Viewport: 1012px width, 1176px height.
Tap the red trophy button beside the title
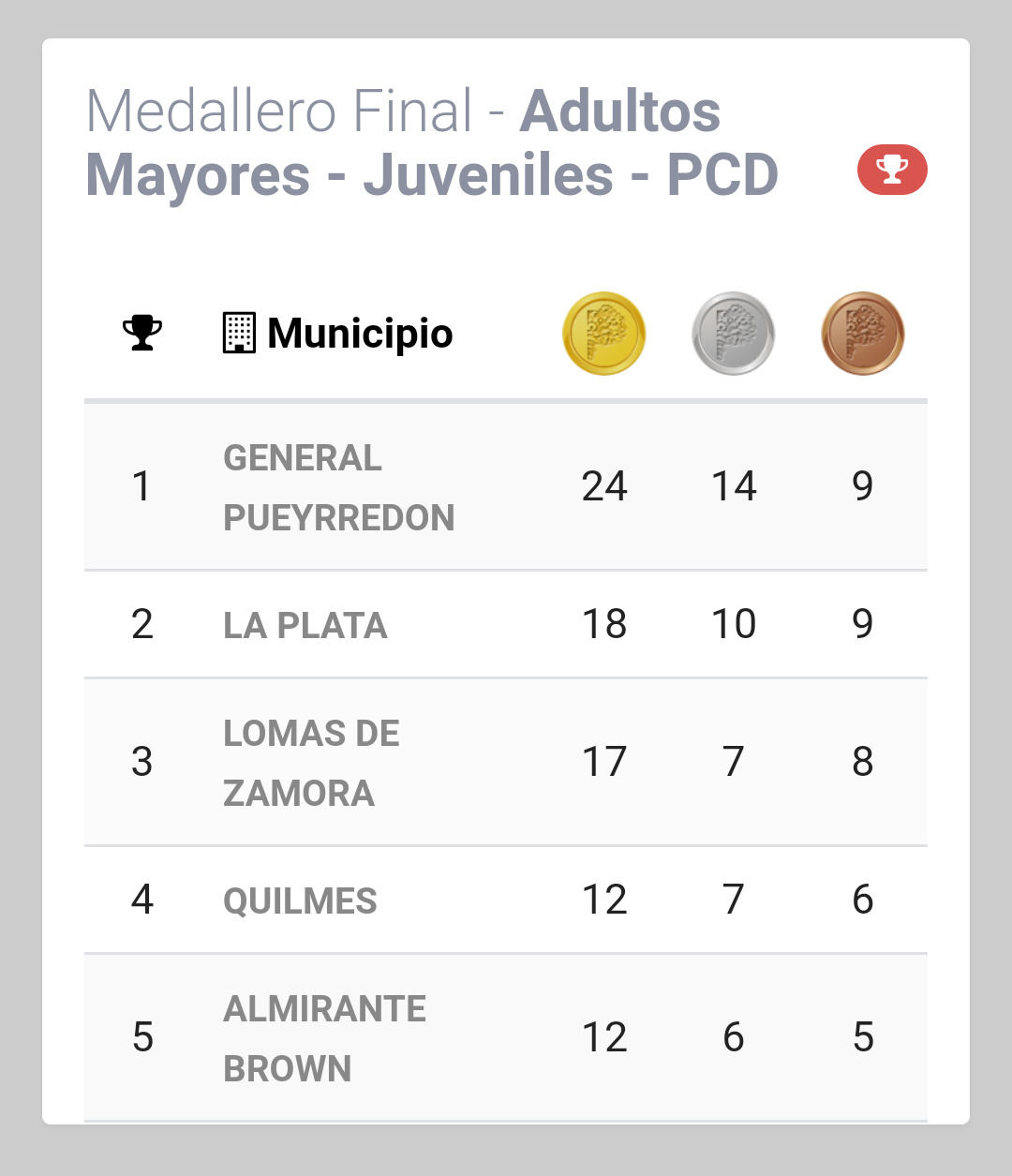coord(892,171)
